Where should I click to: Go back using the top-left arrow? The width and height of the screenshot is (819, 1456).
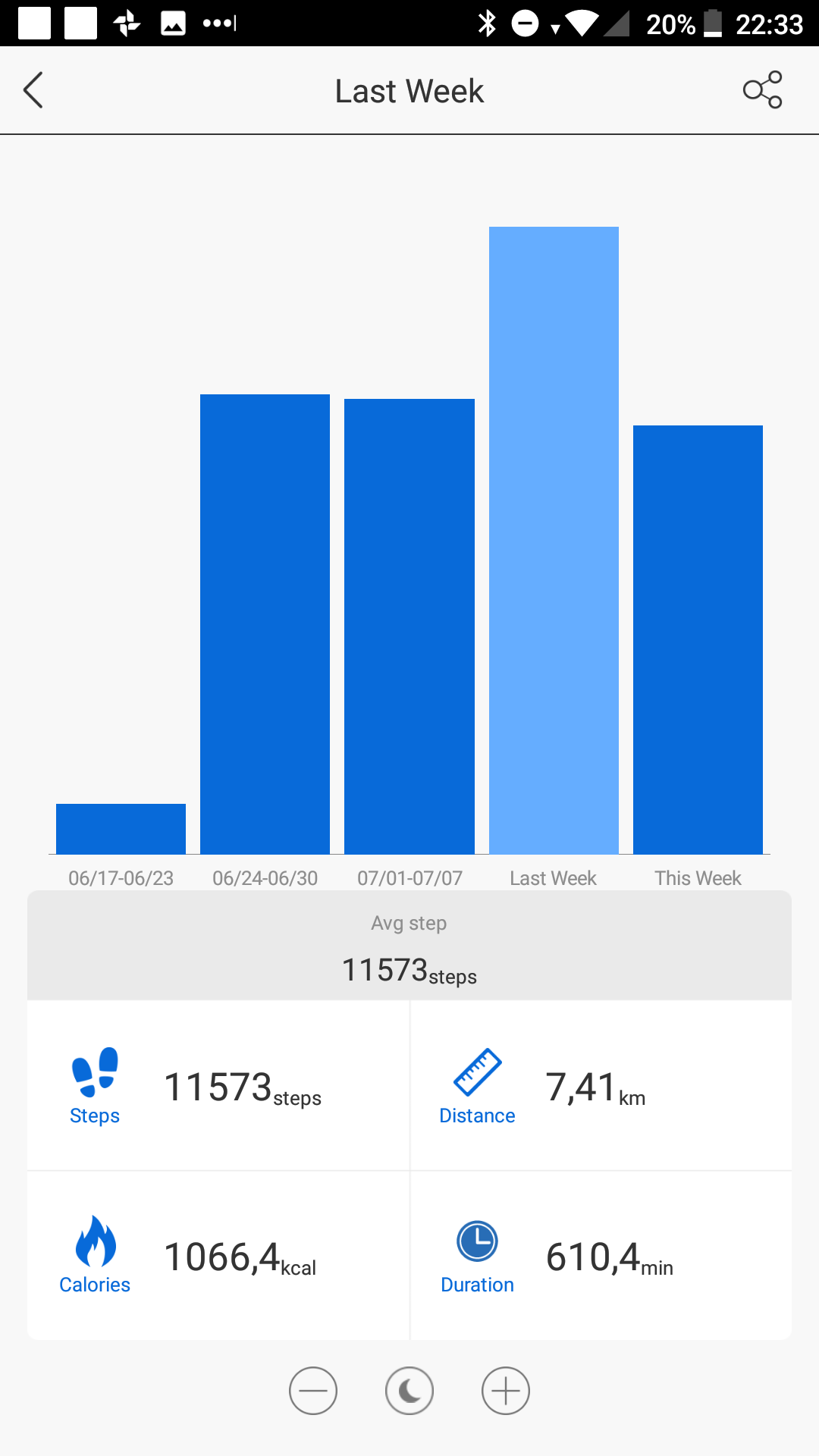pyautogui.click(x=33, y=91)
